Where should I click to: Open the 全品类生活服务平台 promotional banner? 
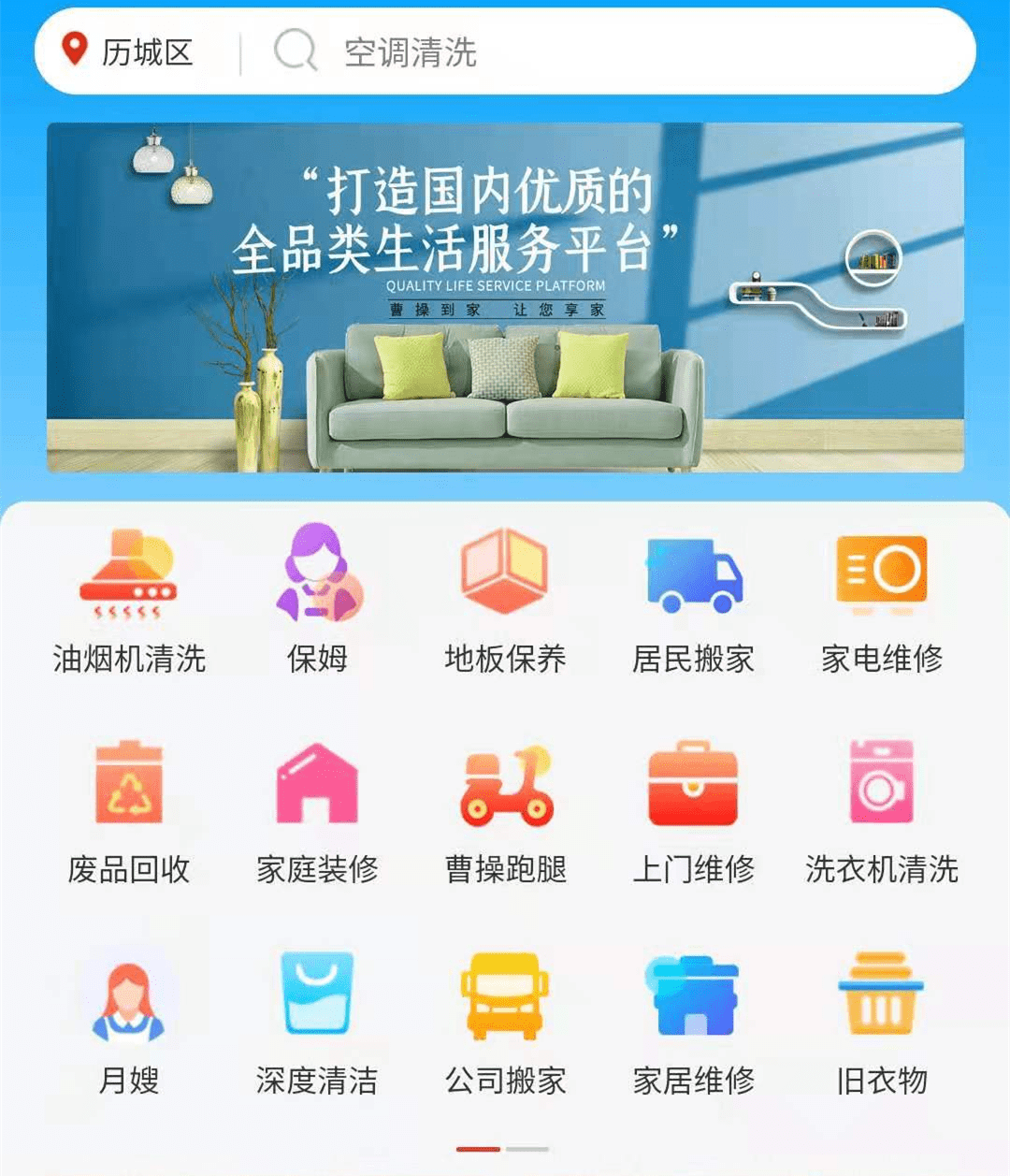(505, 298)
